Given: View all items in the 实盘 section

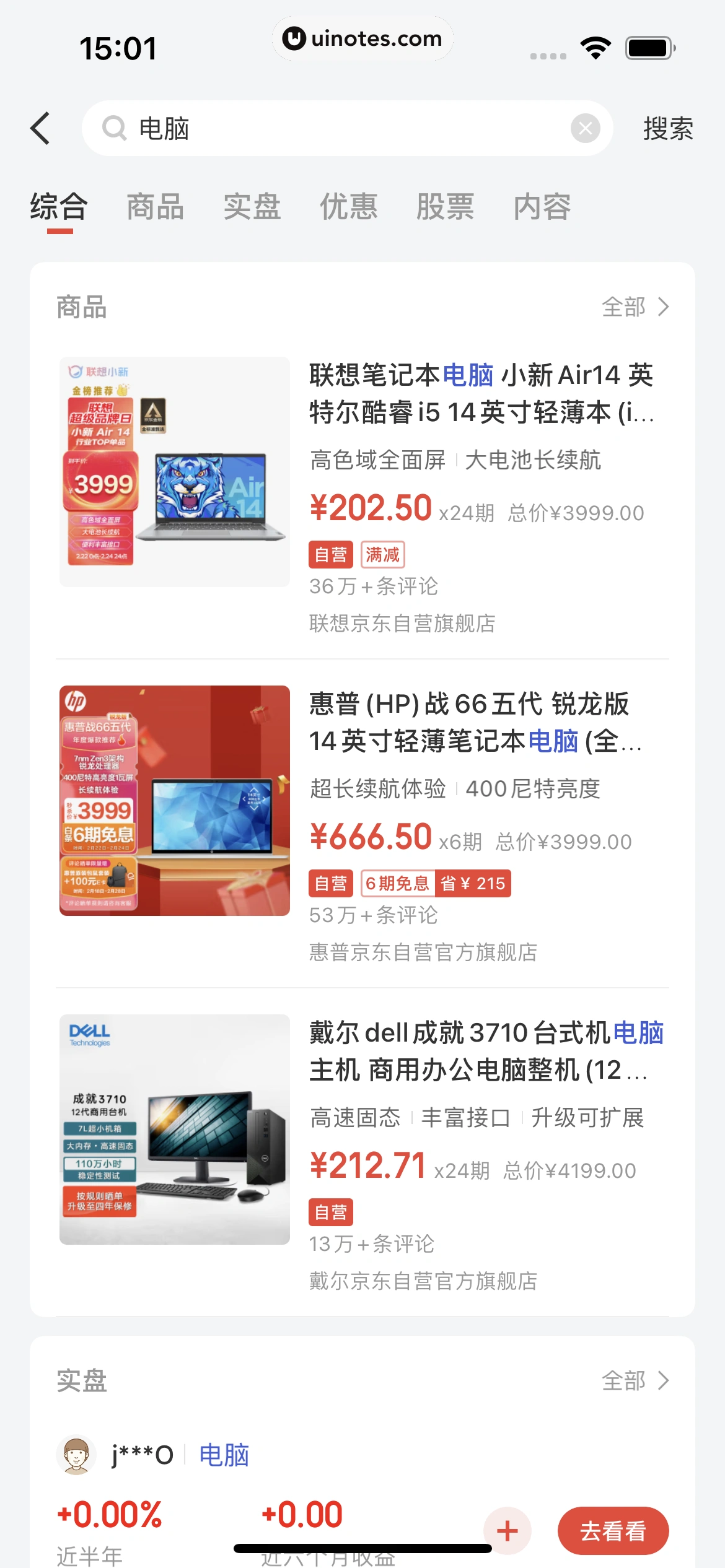Looking at the screenshot, I should click(x=635, y=1381).
